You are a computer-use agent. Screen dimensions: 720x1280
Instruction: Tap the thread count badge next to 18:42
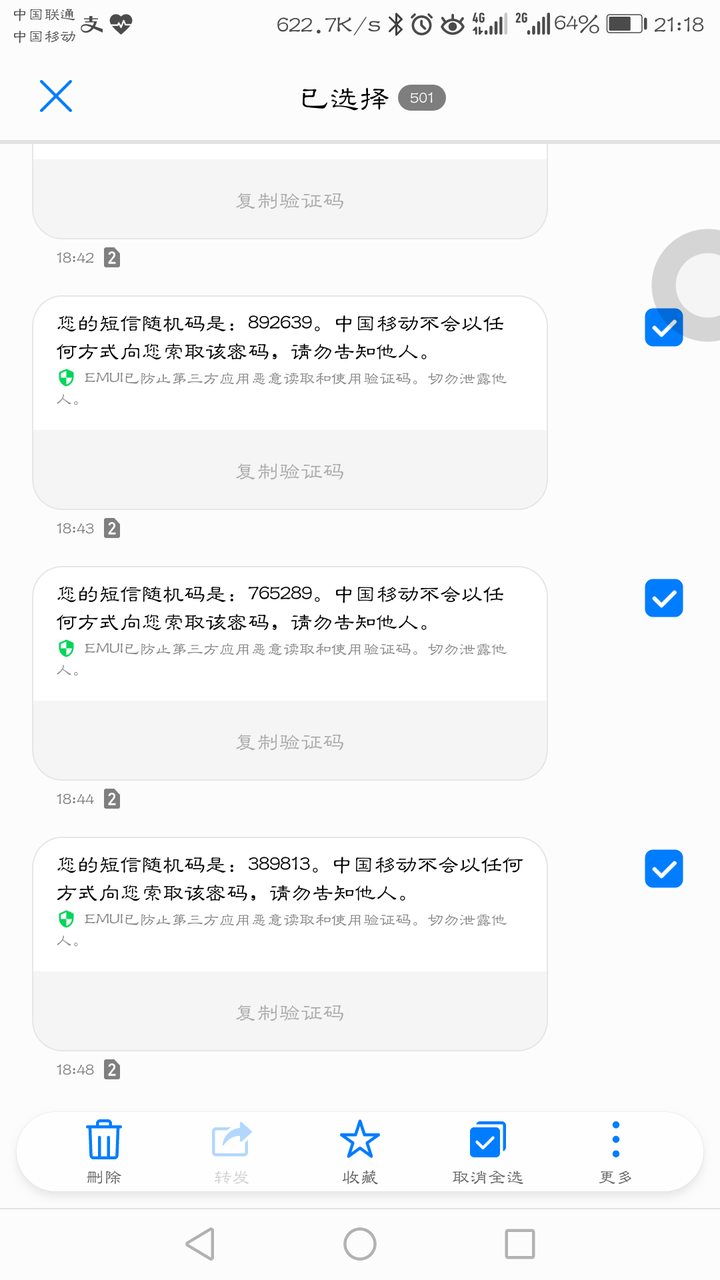pyautogui.click(x=111, y=257)
